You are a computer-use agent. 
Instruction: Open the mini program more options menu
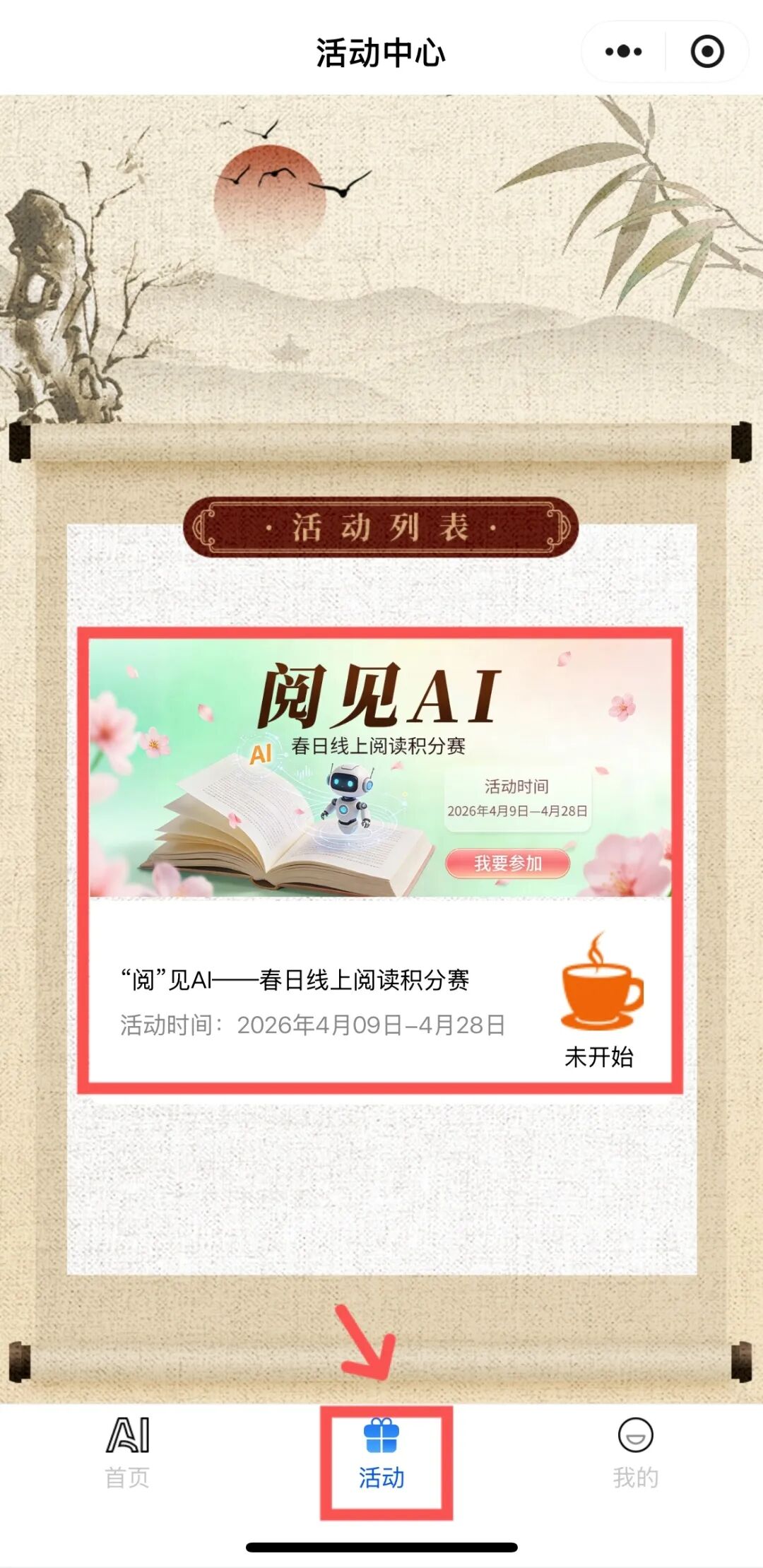623,52
